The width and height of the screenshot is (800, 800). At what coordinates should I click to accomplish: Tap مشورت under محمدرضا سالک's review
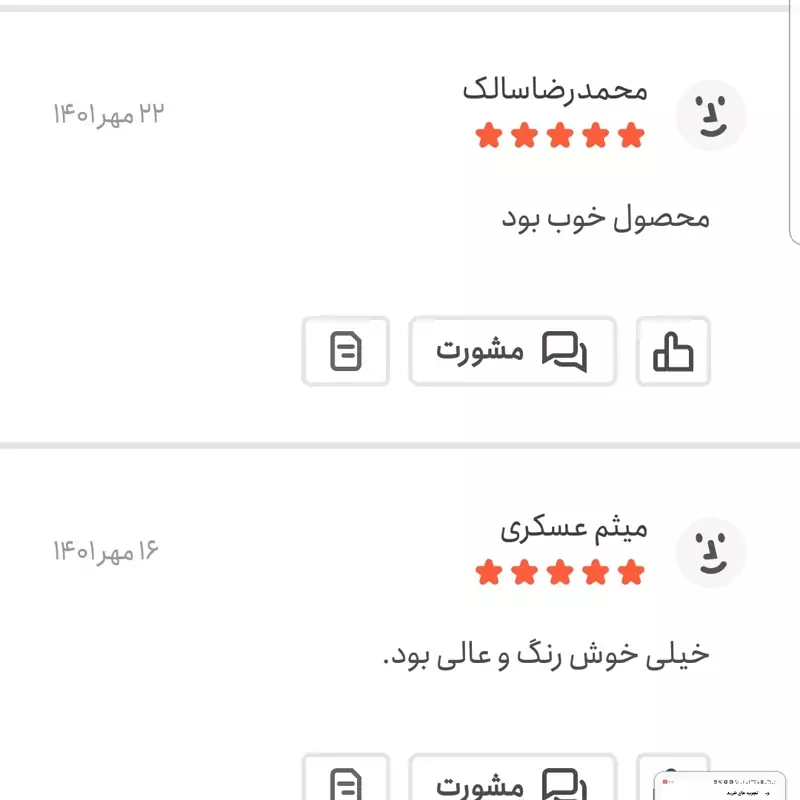[513, 351]
